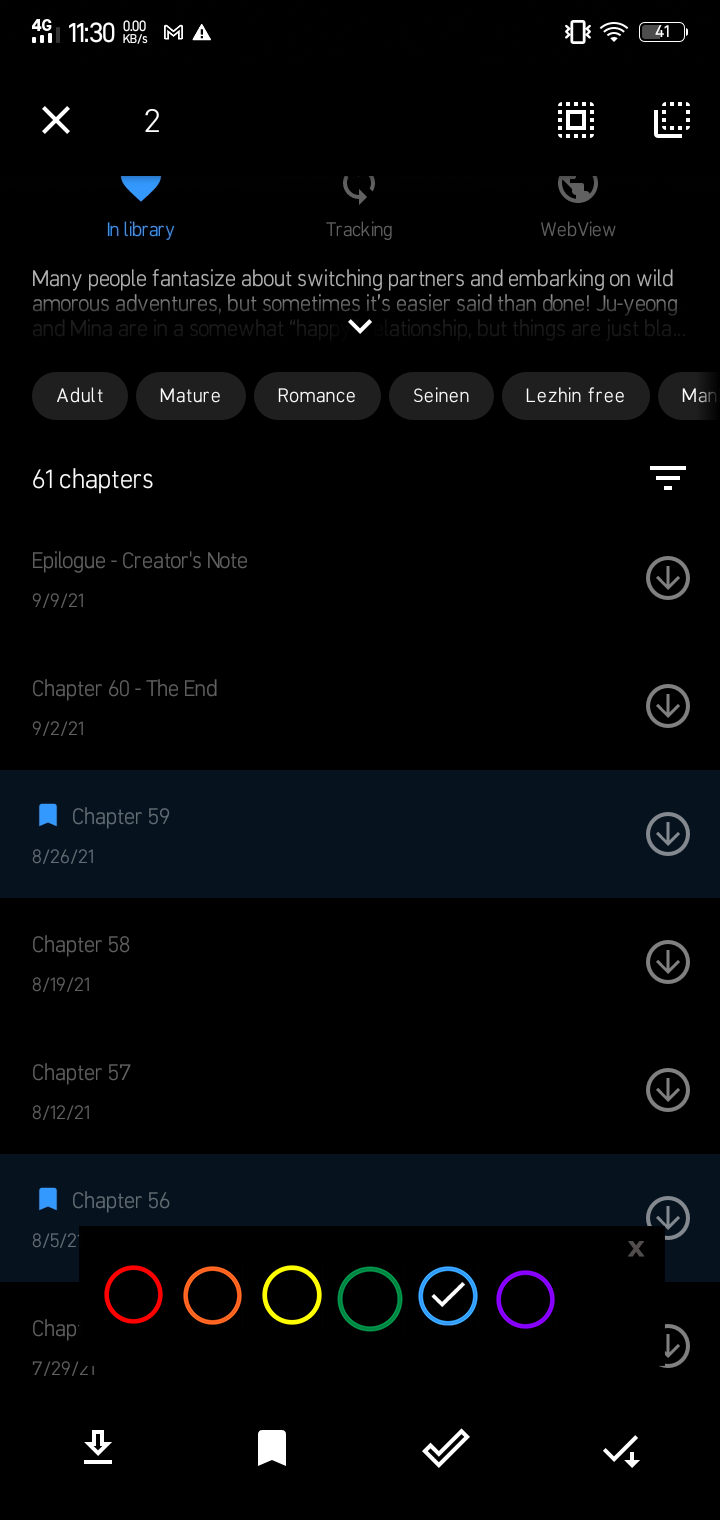Download Chapter 60 - The End
720x1520 pixels.
pos(667,706)
